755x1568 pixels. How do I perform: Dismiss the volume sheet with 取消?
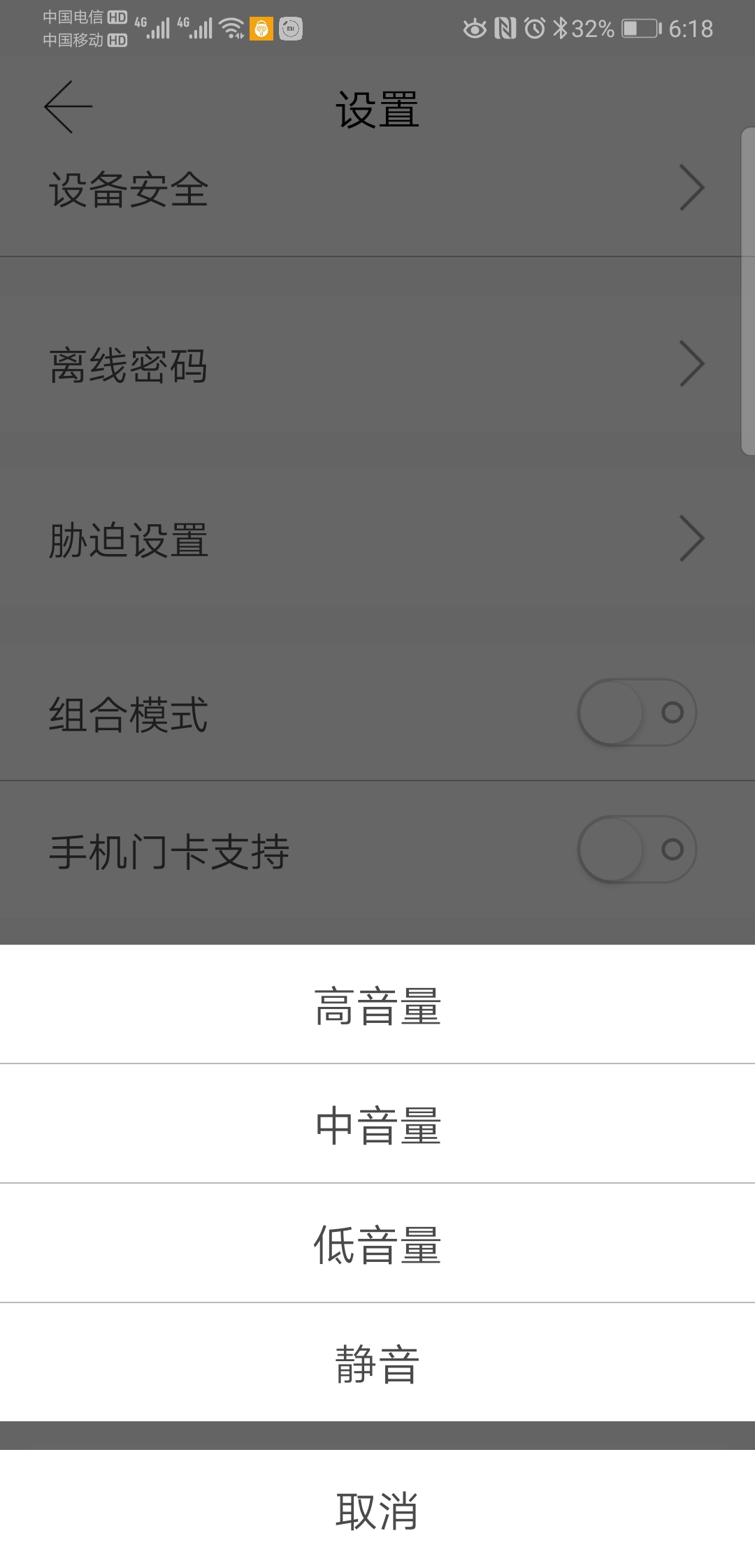[377, 1511]
